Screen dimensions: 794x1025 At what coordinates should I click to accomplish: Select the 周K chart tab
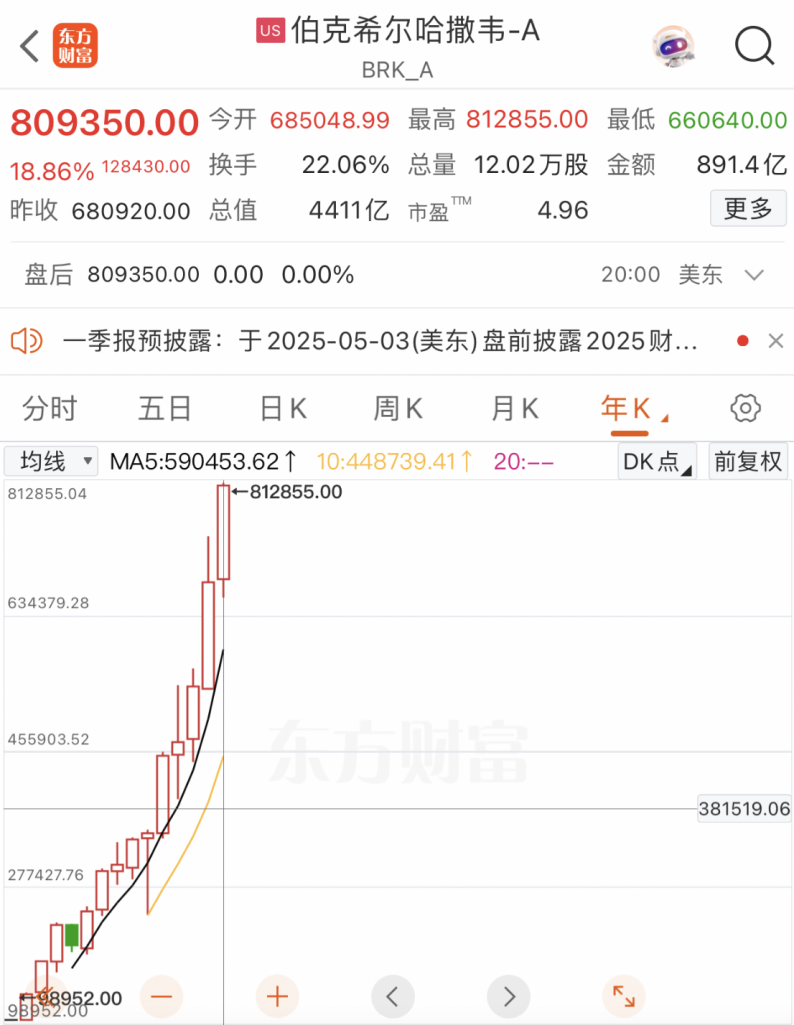pos(398,408)
